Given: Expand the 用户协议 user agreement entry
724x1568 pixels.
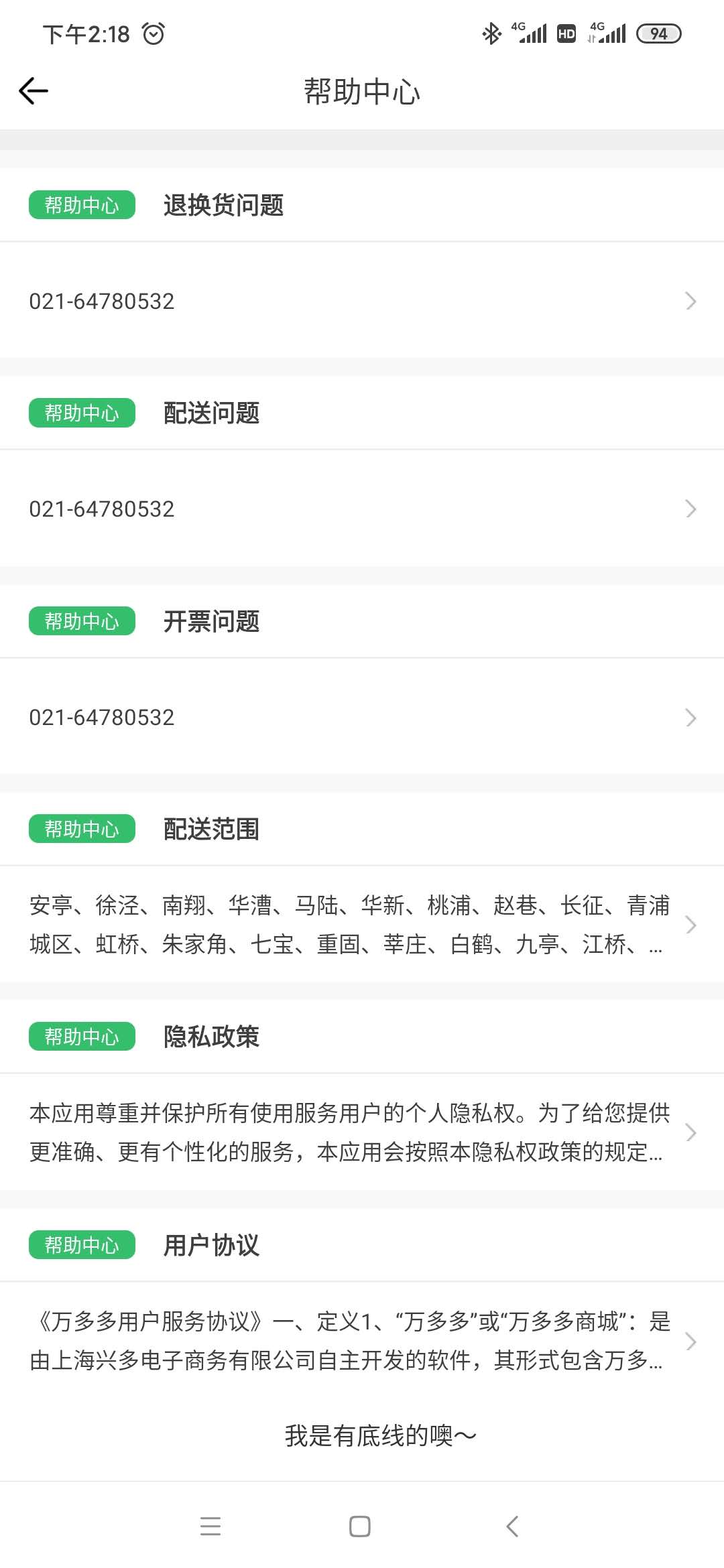Looking at the screenshot, I should (690, 1342).
